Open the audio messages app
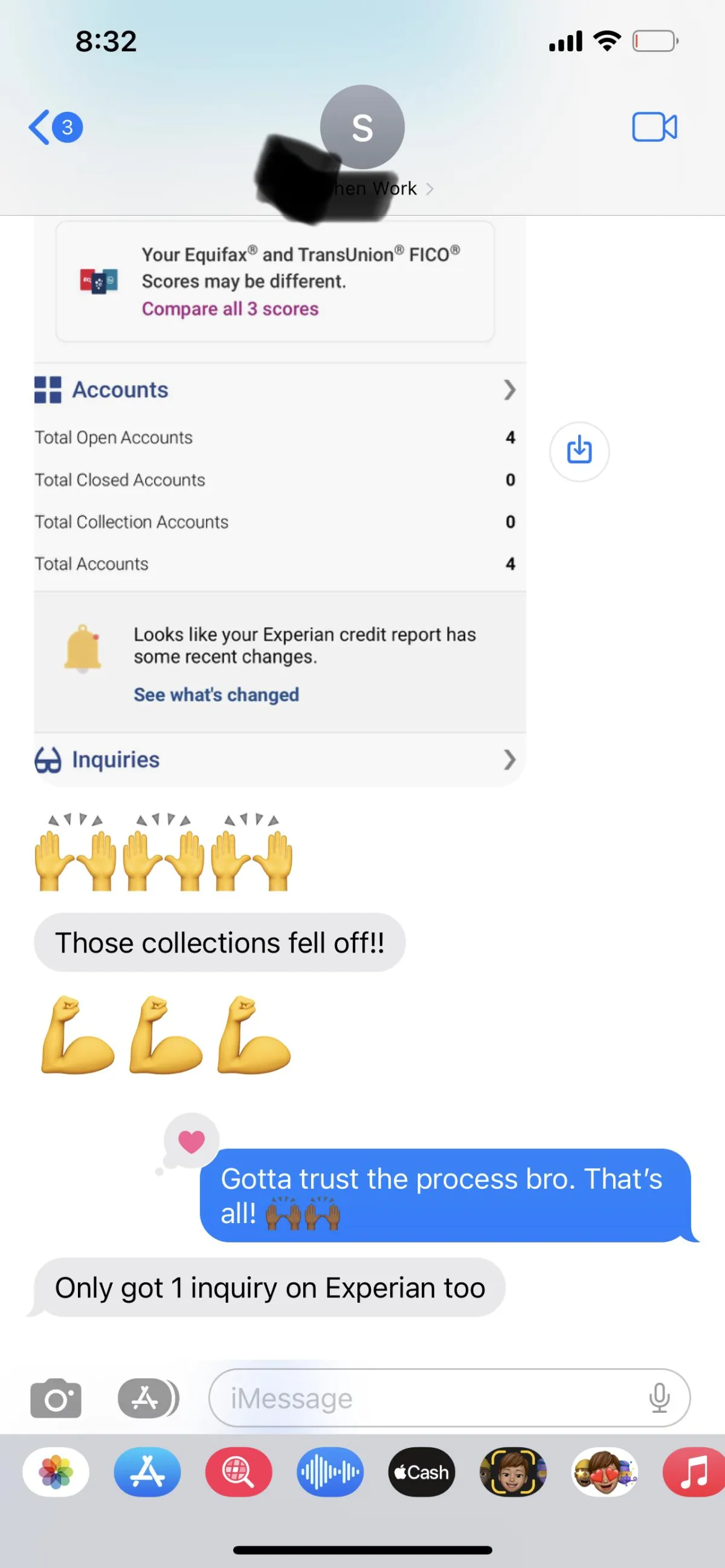This screenshot has width=725, height=1568. coord(330,1472)
